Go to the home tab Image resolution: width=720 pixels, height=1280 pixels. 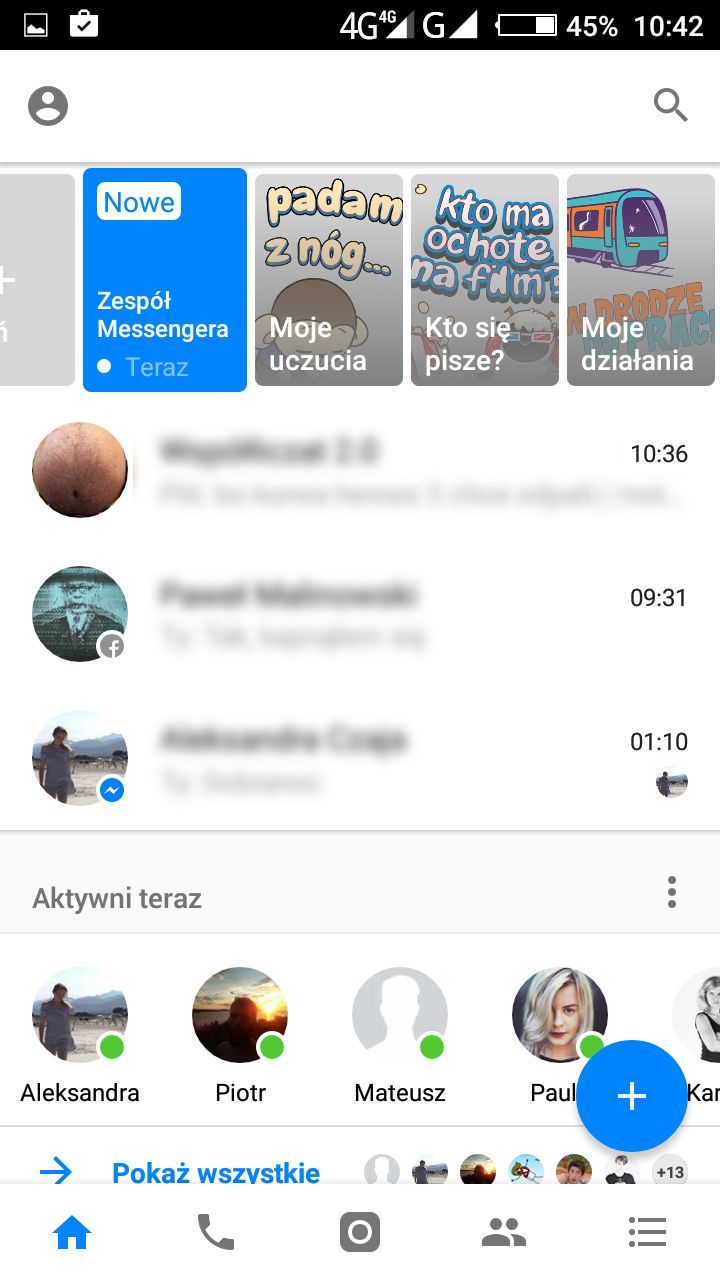point(72,1233)
